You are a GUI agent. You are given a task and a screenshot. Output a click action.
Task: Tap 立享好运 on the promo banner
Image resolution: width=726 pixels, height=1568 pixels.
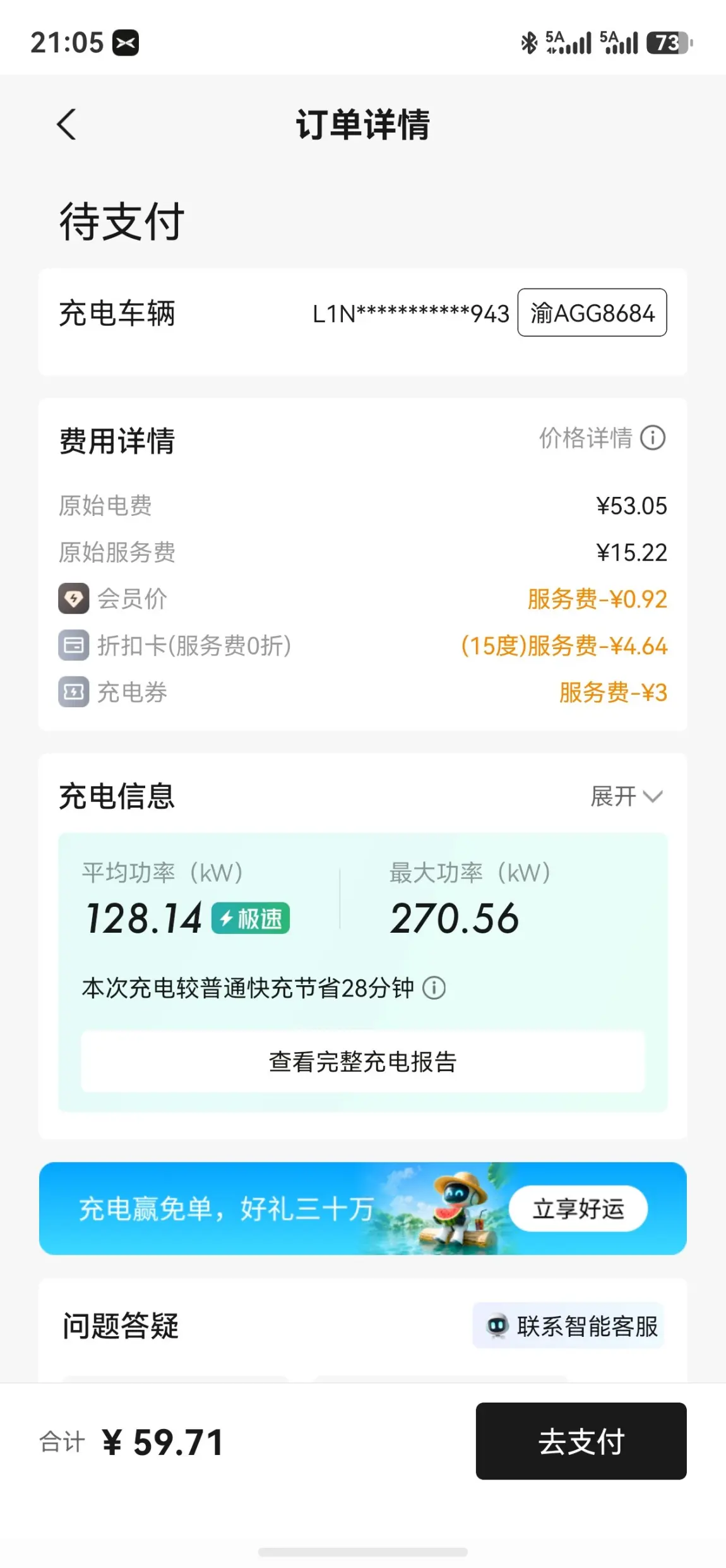click(x=578, y=1209)
